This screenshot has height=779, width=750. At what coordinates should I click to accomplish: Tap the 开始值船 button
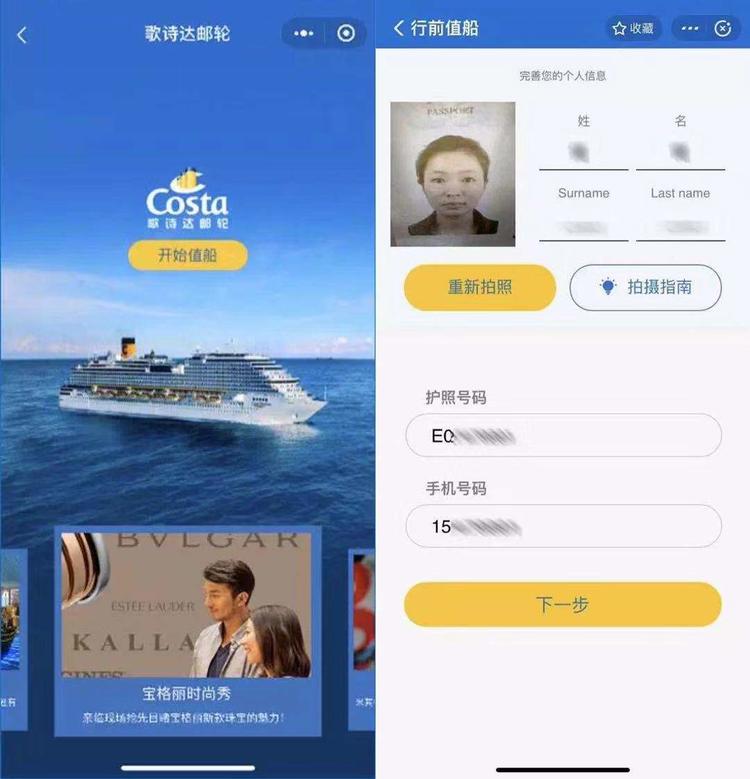[x=187, y=255]
